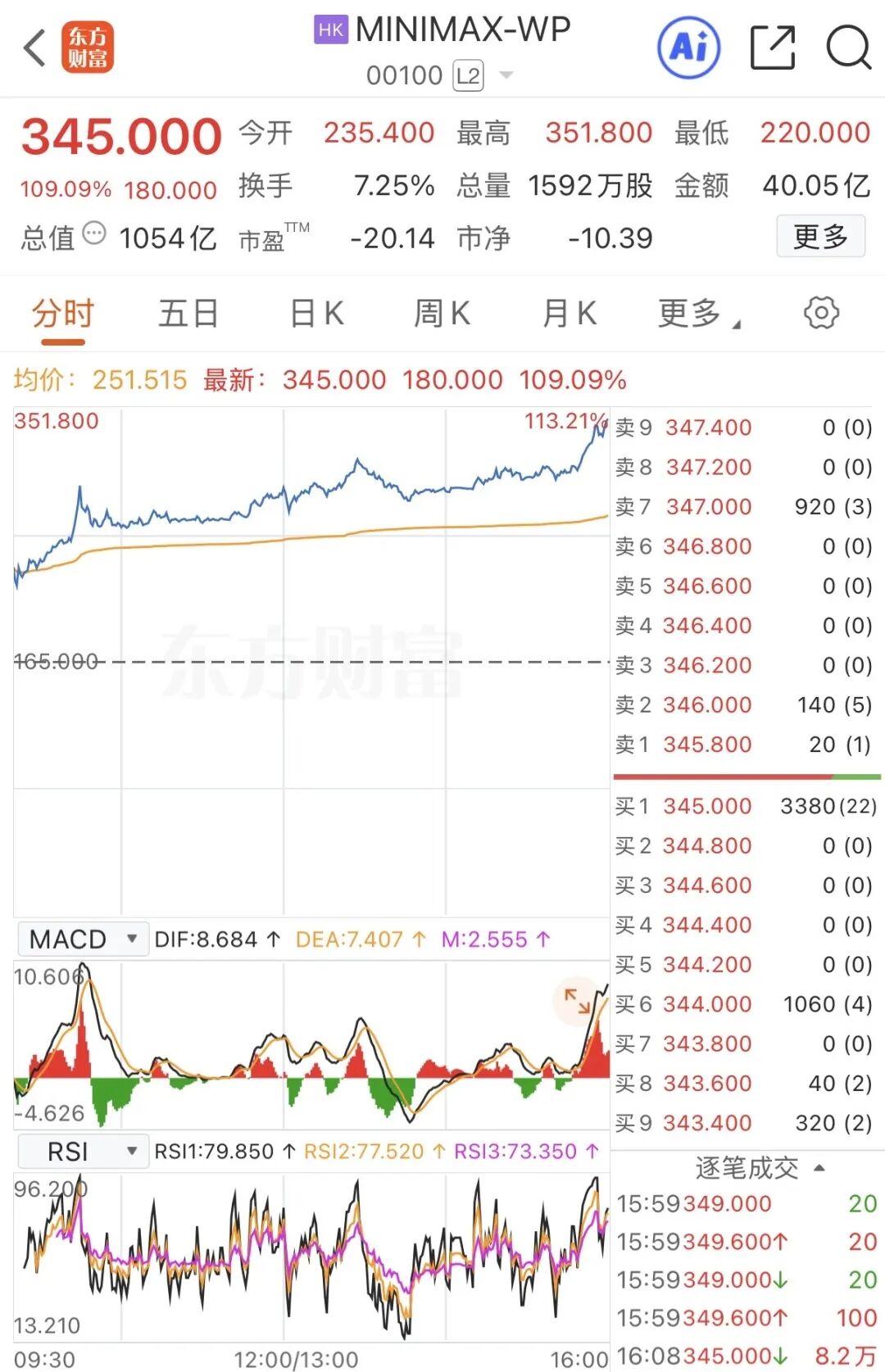
Task: Open the MACD indicator dropdown
Action: (x=81, y=939)
